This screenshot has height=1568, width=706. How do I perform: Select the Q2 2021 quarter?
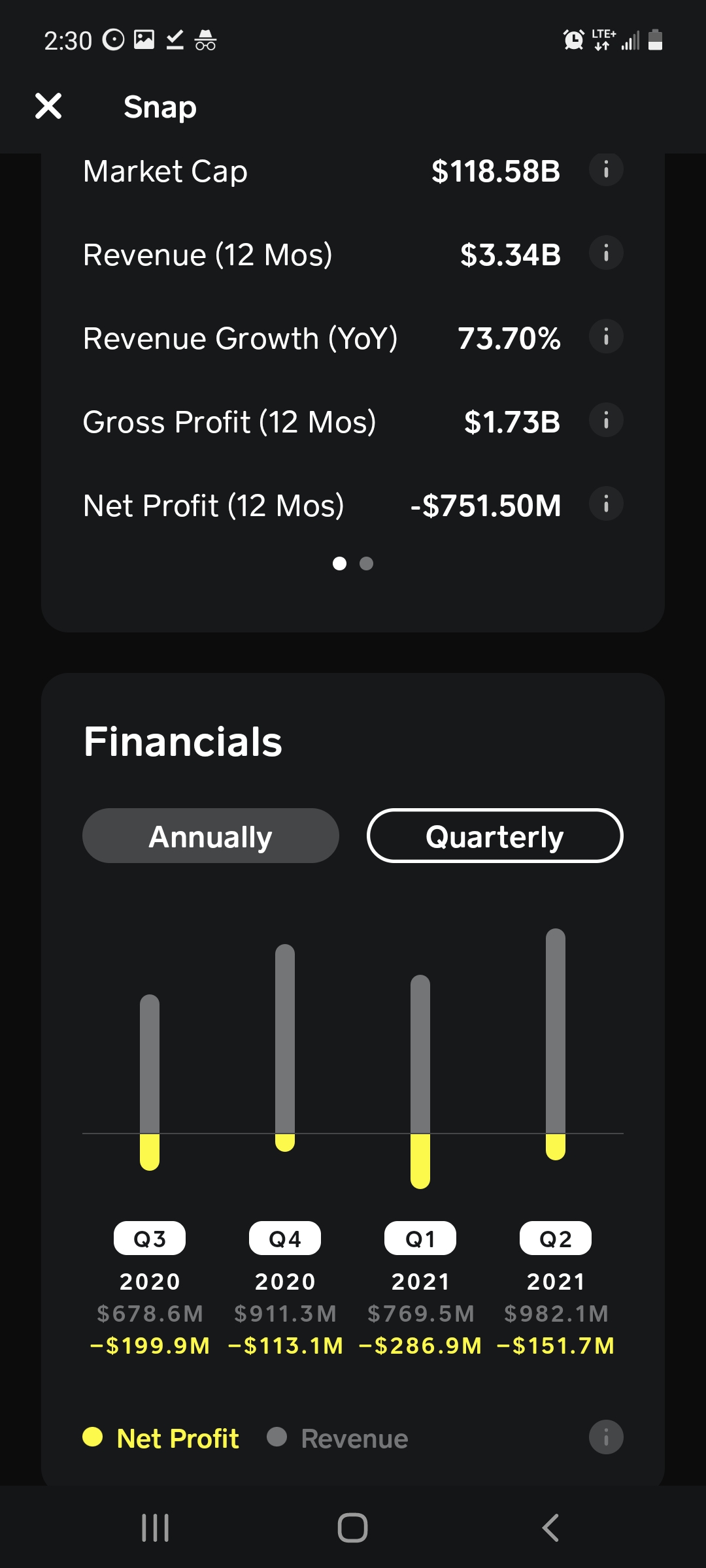point(556,1239)
